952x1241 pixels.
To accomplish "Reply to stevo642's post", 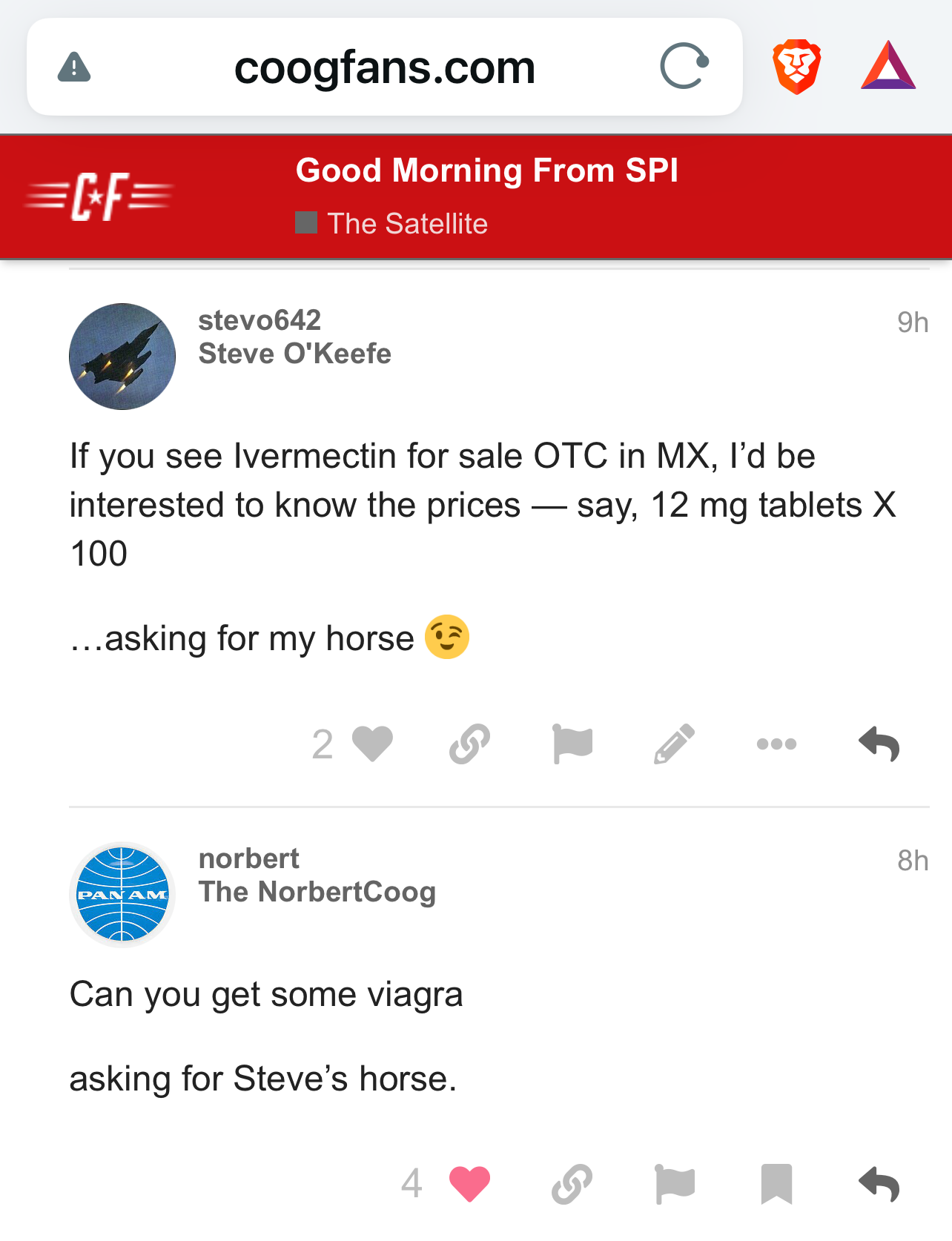I will (879, 744).
